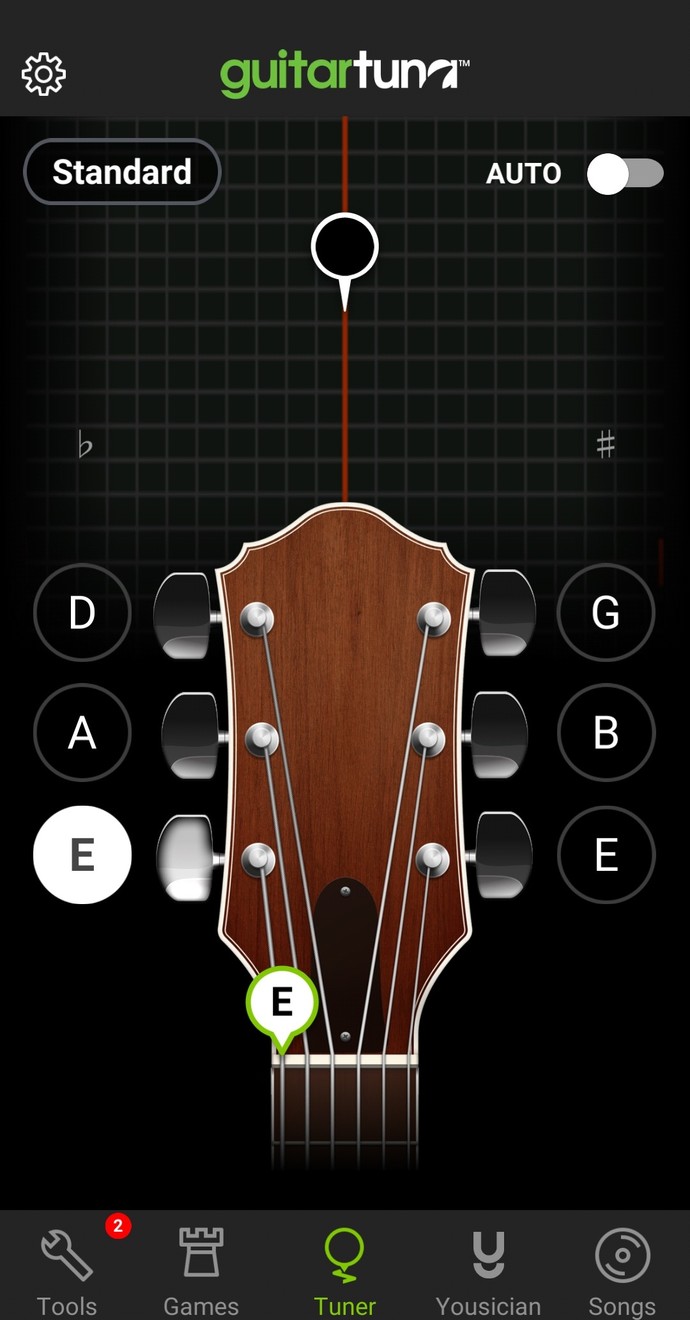Go to the Tuner tab
690x1320 pixels.
tap(345, 1267)
